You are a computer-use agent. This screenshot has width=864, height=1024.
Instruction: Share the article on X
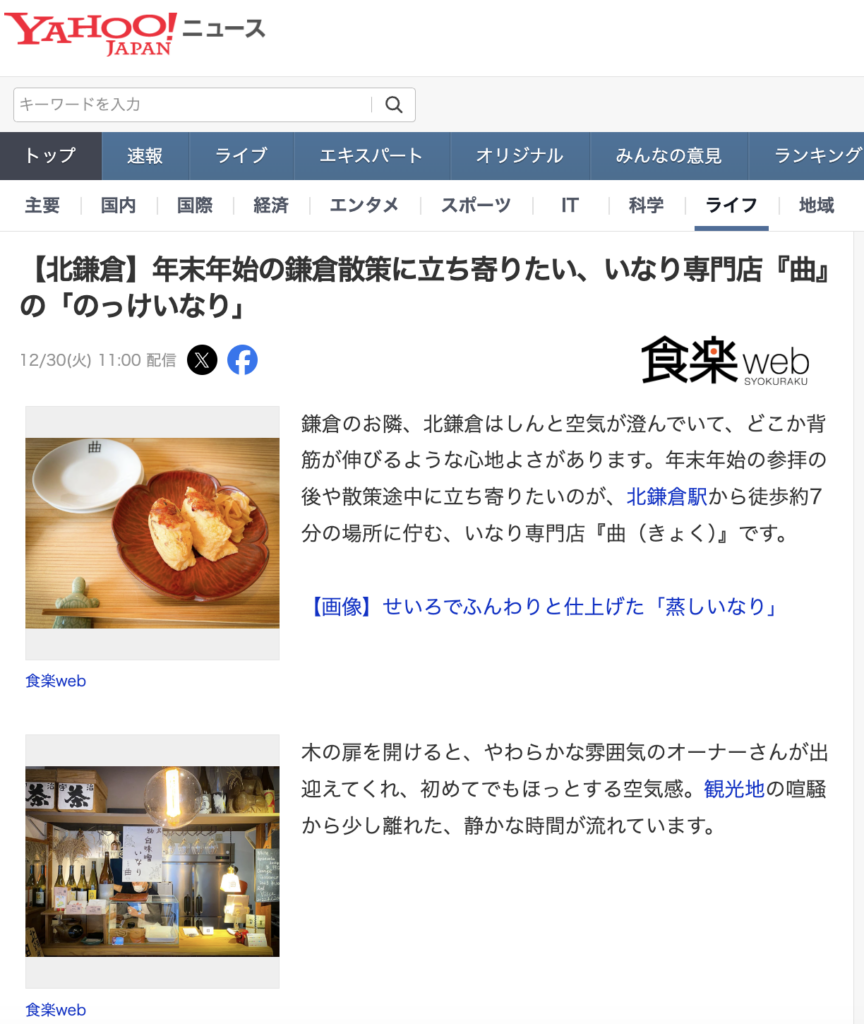(x=202, y=360)
